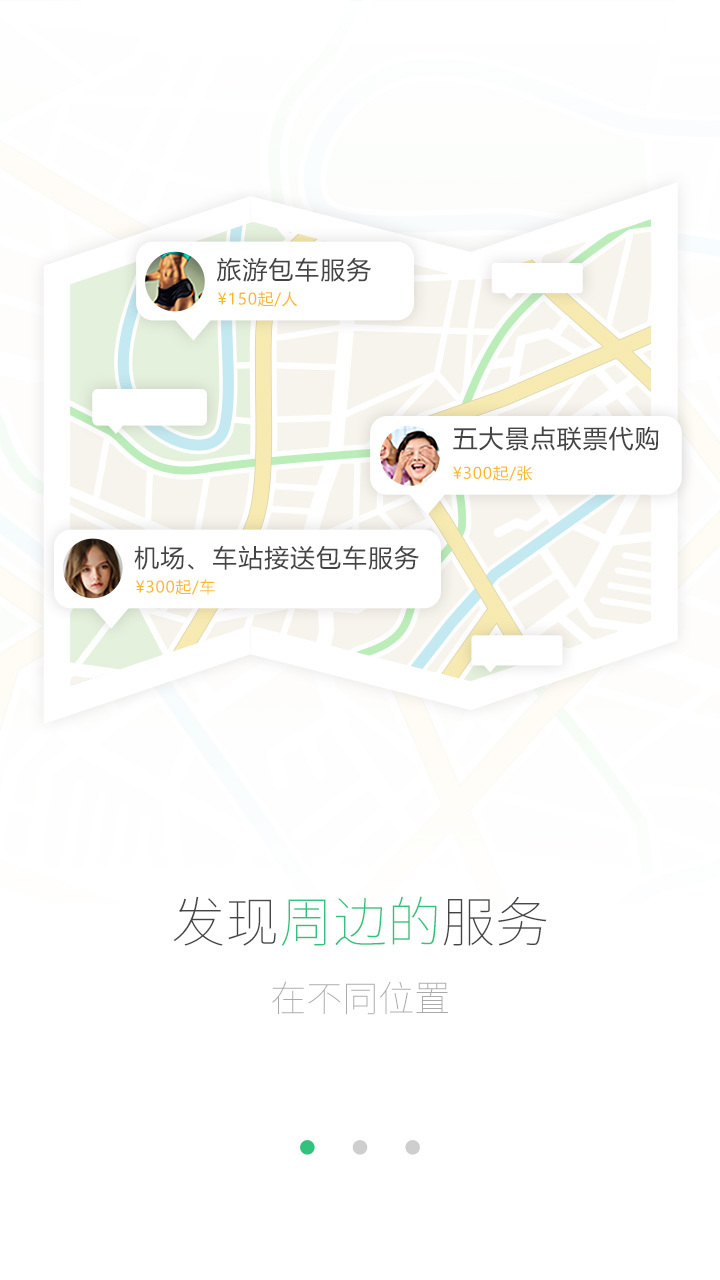This screenshot has width=720, height=1280.
Task: Jump to the second onboarding page dot
Action: 360,1147
